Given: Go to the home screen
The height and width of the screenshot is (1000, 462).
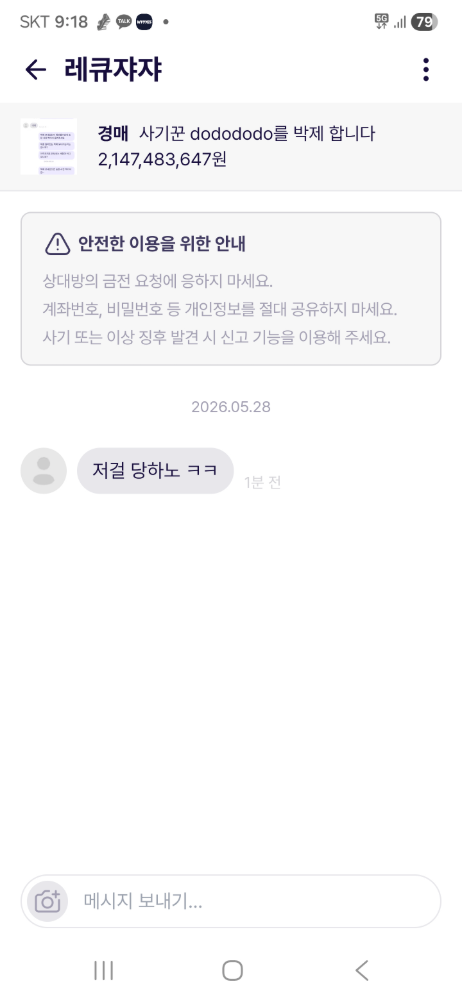Looking at the screenshot, I should [x=232, y=971].
